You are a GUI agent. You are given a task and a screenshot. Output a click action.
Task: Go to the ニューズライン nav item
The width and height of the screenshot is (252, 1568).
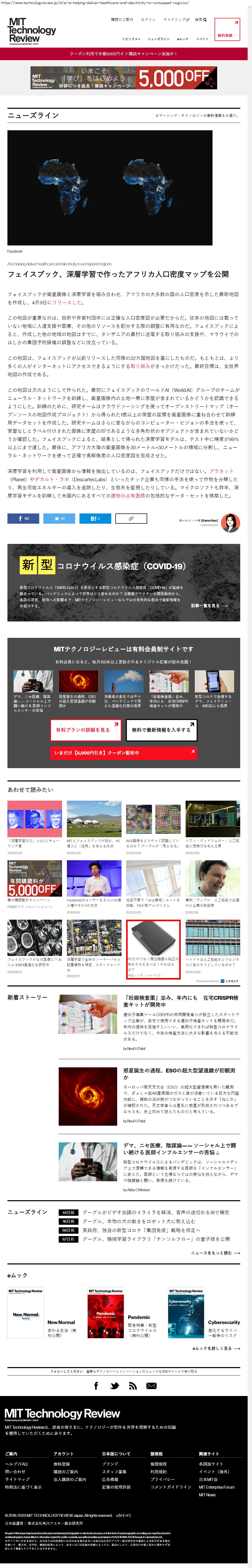tap(159, 38)
